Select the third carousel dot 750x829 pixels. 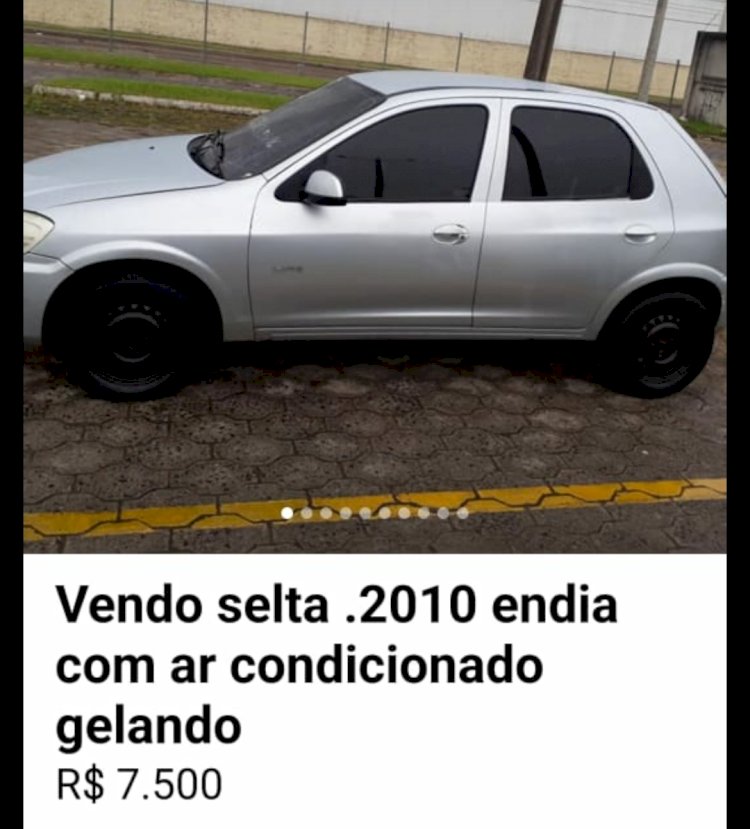(326, 513)
